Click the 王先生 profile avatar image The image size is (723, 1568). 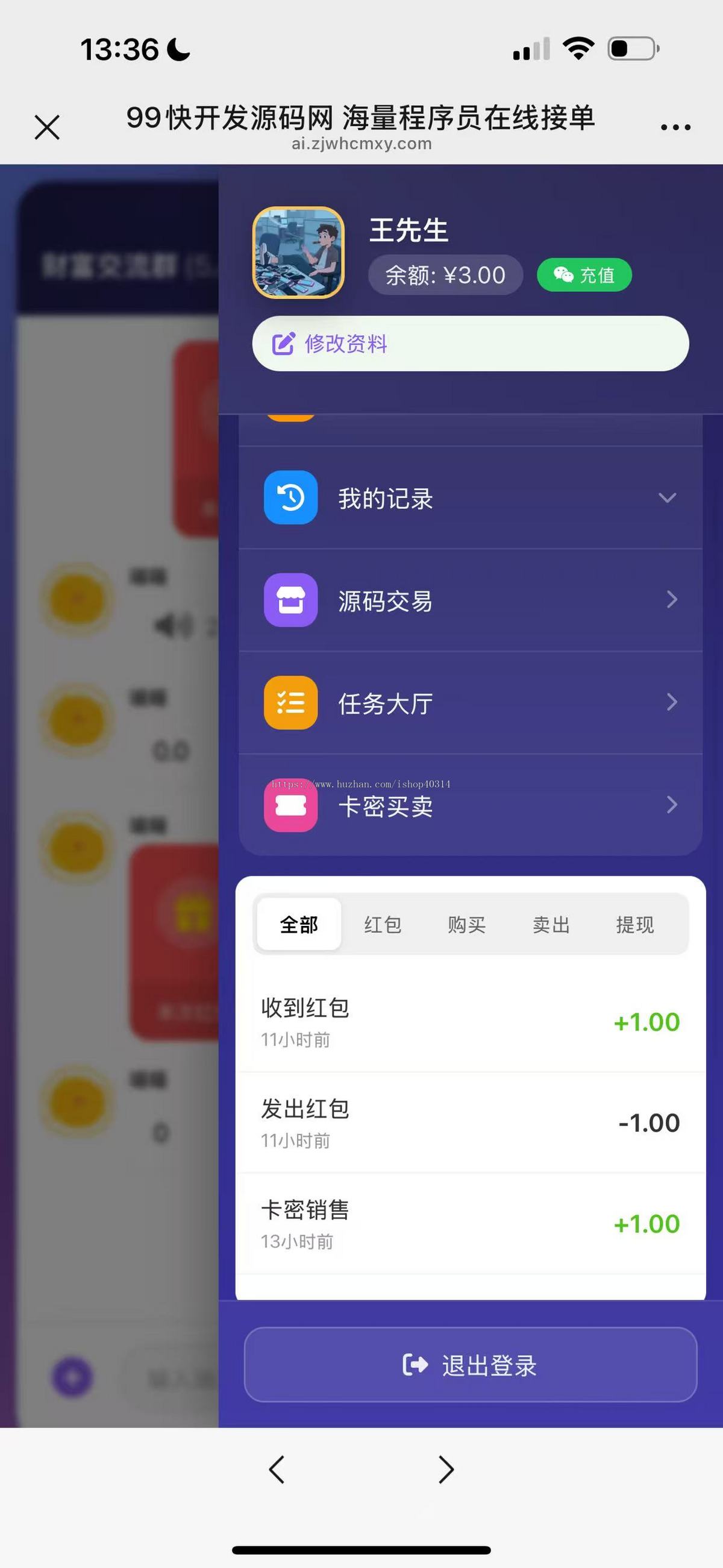click(x=298, y=251)
